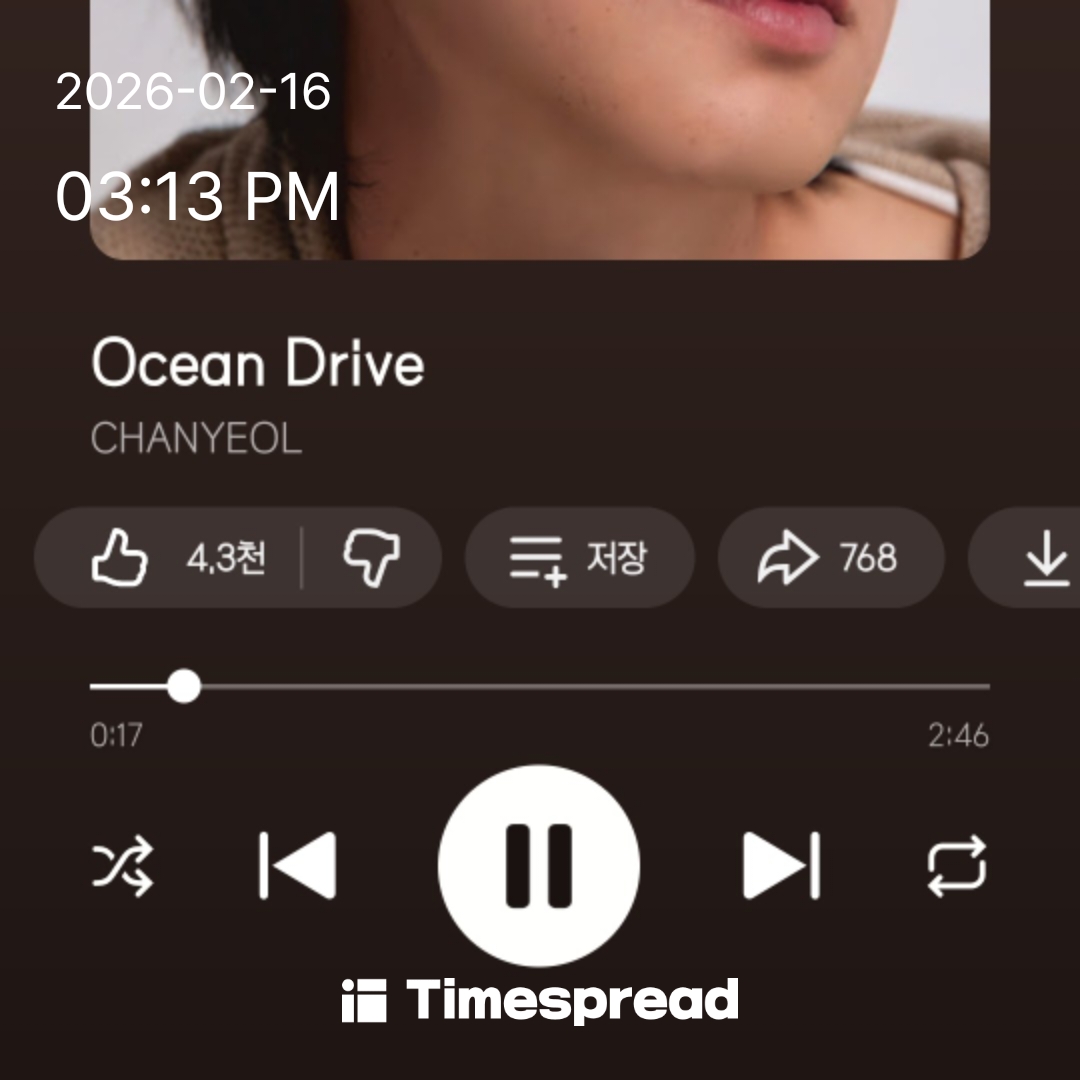Tap the playback progress bar to seek
1080x1080 pixels.
tap(540, 687)
